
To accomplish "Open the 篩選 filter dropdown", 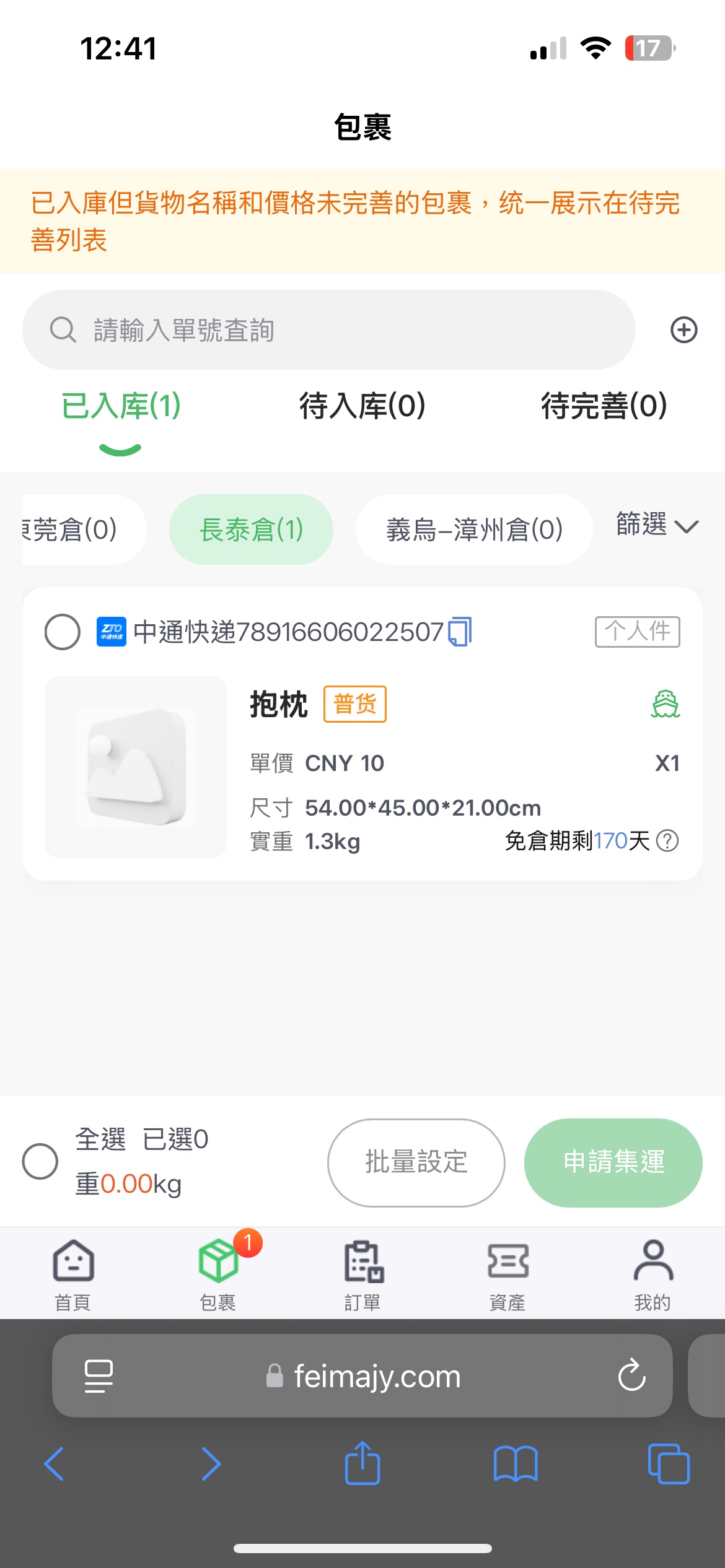I will coord(657,525).
